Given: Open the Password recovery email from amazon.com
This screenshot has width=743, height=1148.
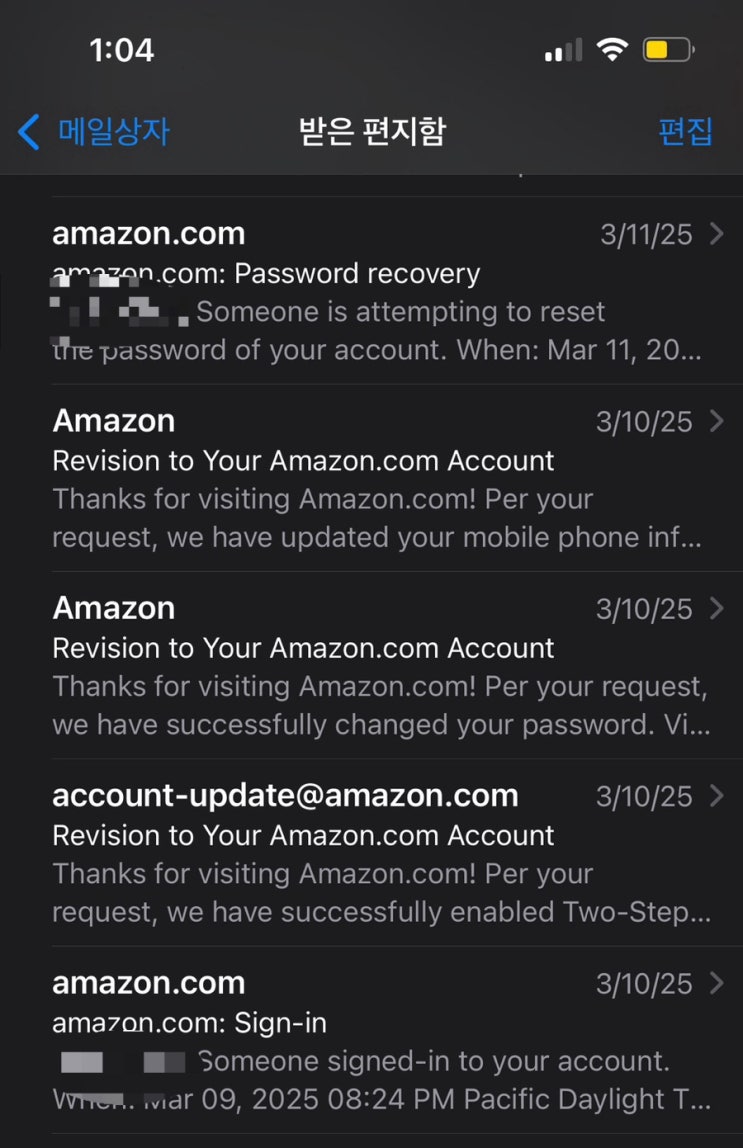Looking at the screenshot, I should coord(380,292).
